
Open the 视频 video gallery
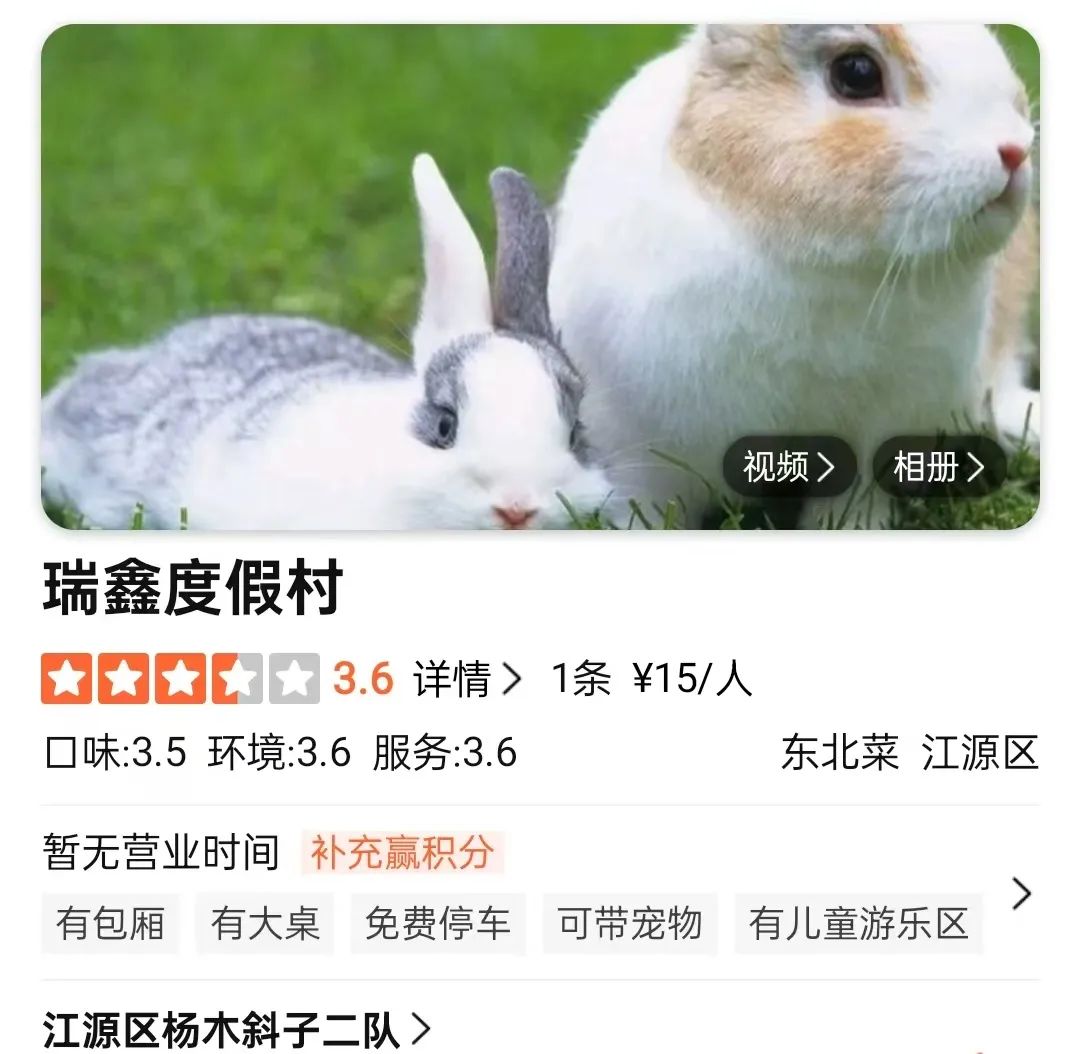788,467
